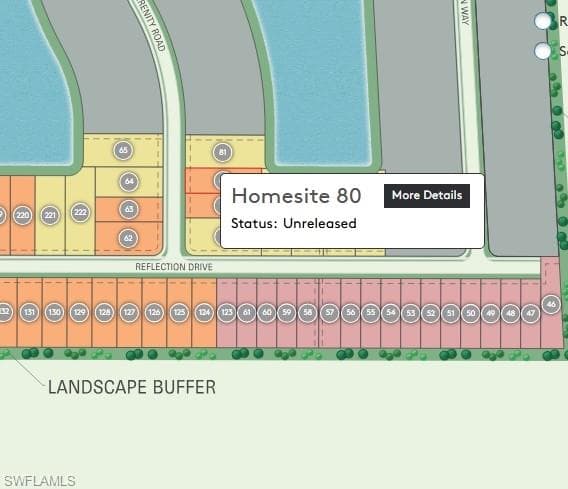Select homesite marker 124
Screen dimensions: 568x489
click(204, 312)
